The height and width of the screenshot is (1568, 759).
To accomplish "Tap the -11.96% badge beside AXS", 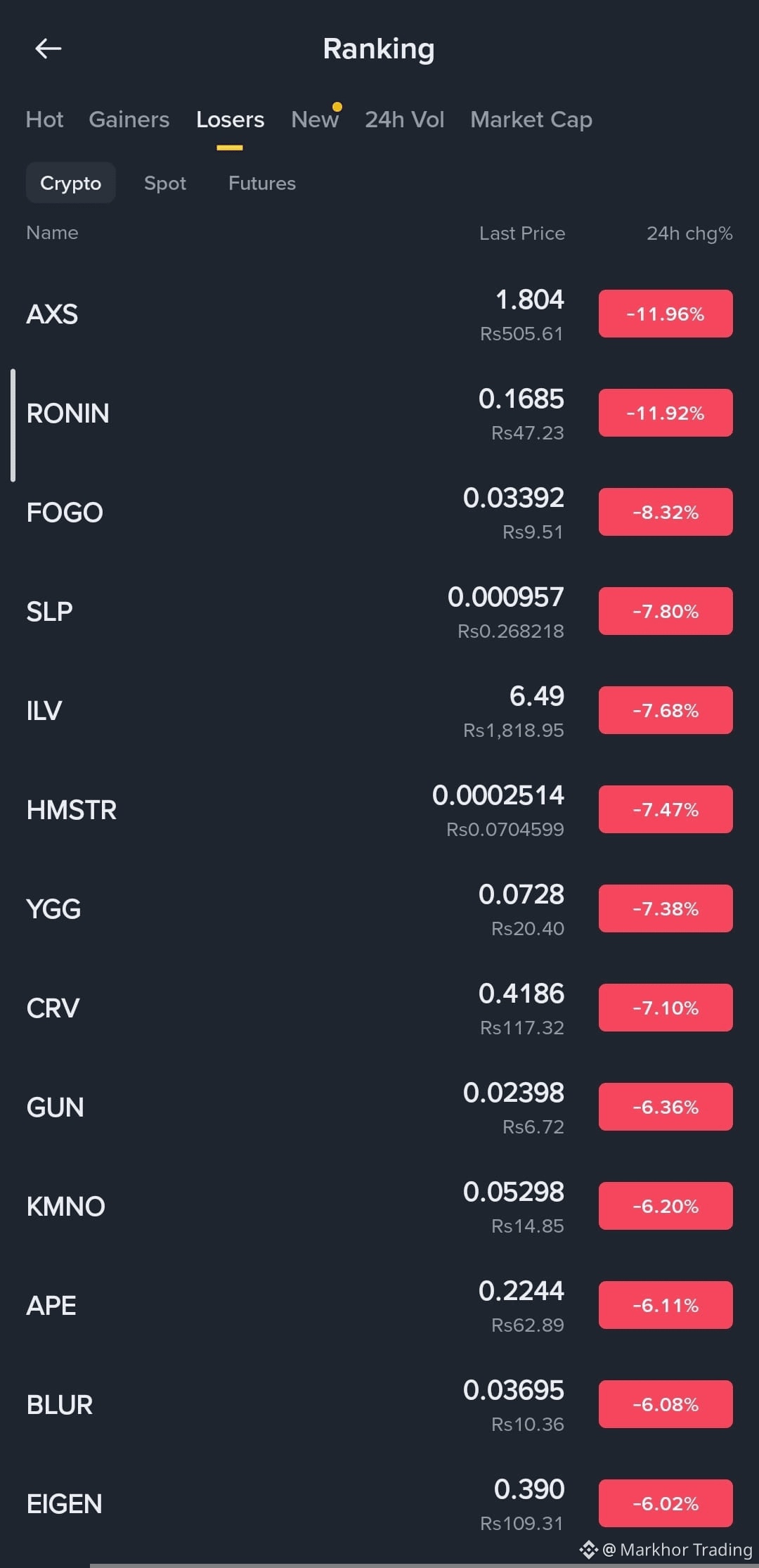I will tap(665, 314).
